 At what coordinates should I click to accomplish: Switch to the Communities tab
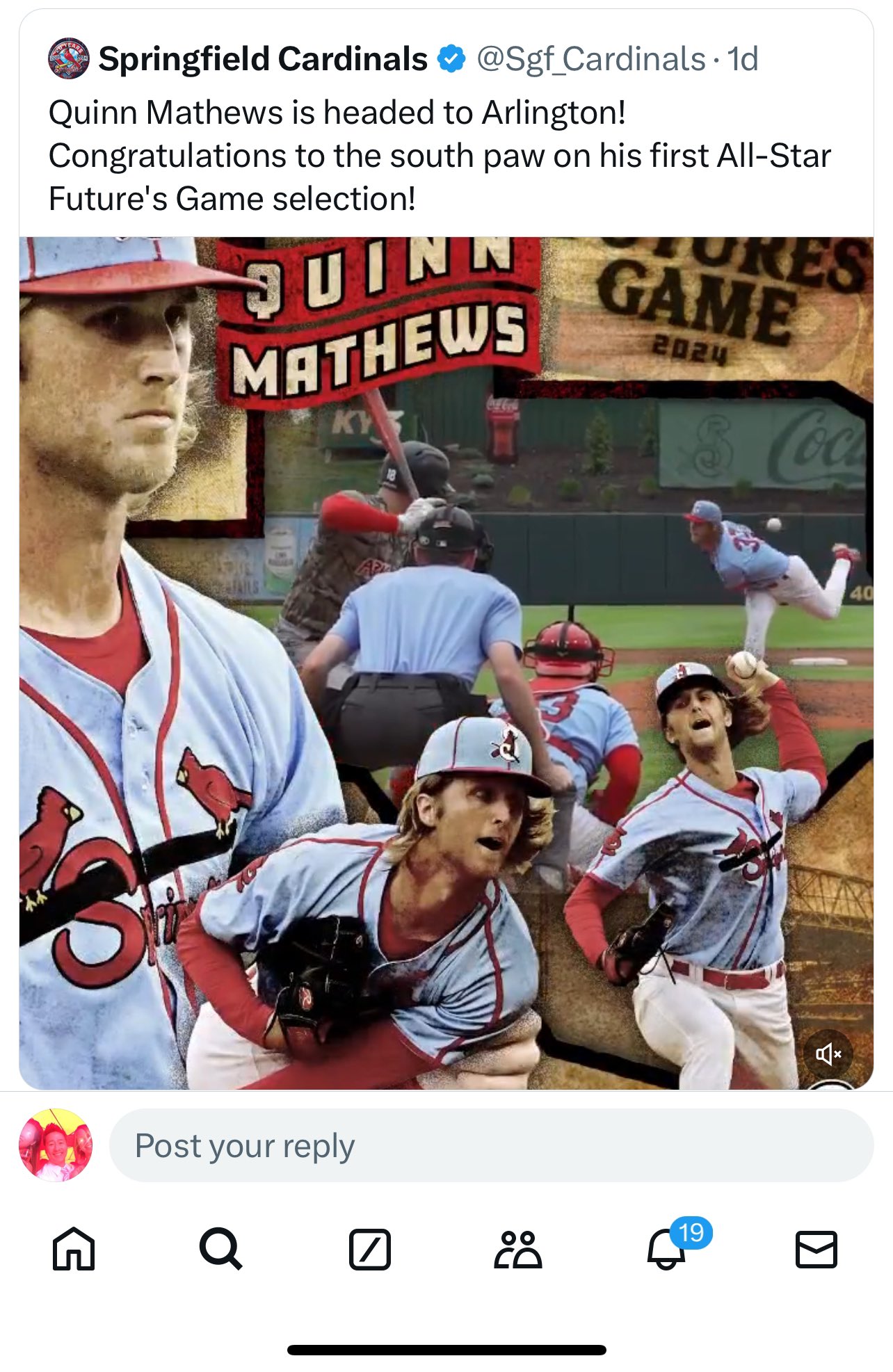[517, 1249]
